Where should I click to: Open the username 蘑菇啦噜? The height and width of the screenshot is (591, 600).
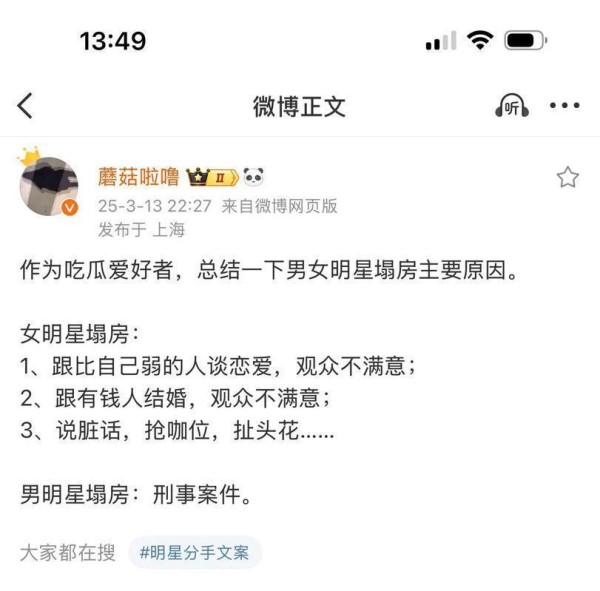[138, 178]
